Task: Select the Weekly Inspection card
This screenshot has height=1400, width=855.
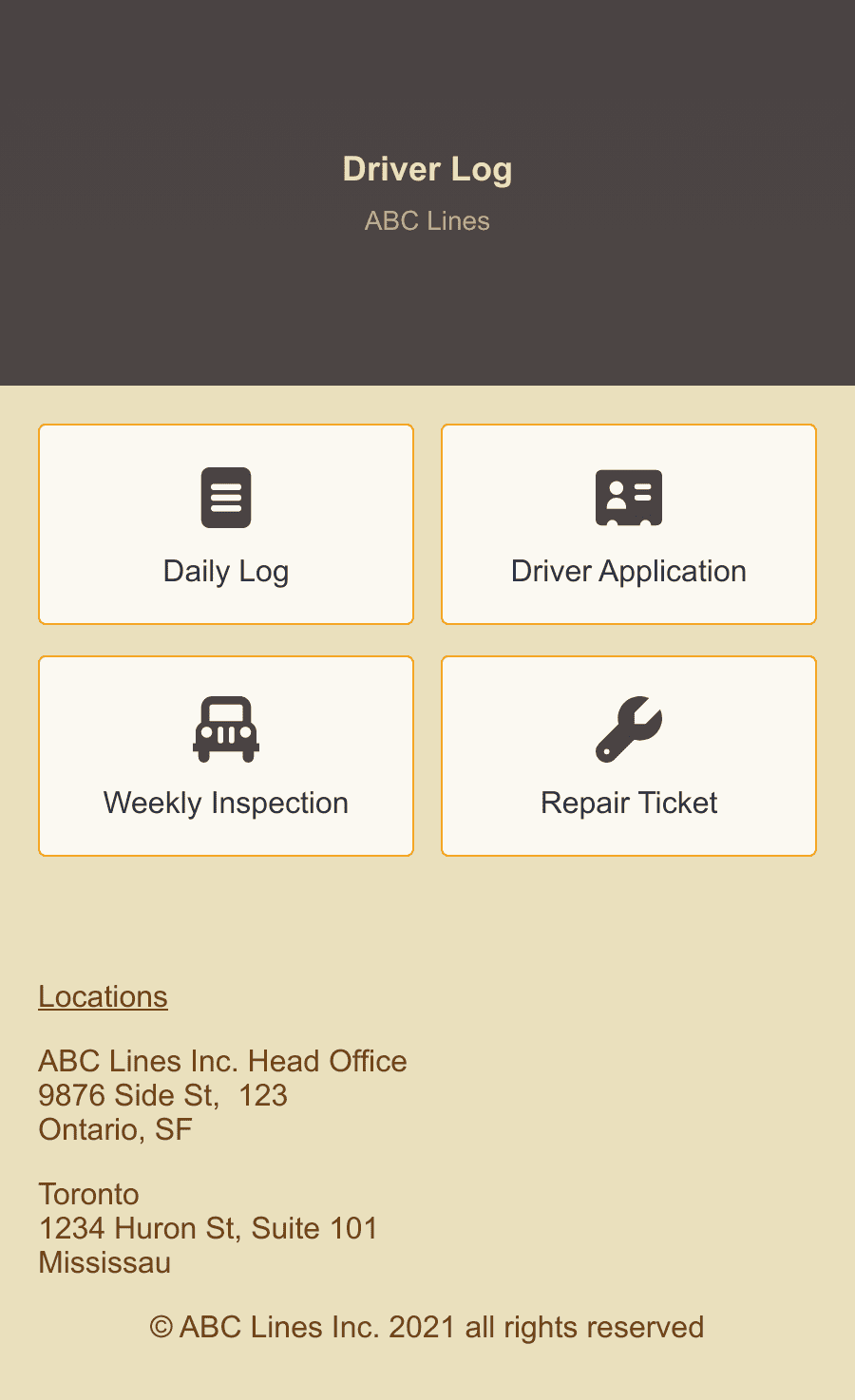Action: click(x=226, y=756)
